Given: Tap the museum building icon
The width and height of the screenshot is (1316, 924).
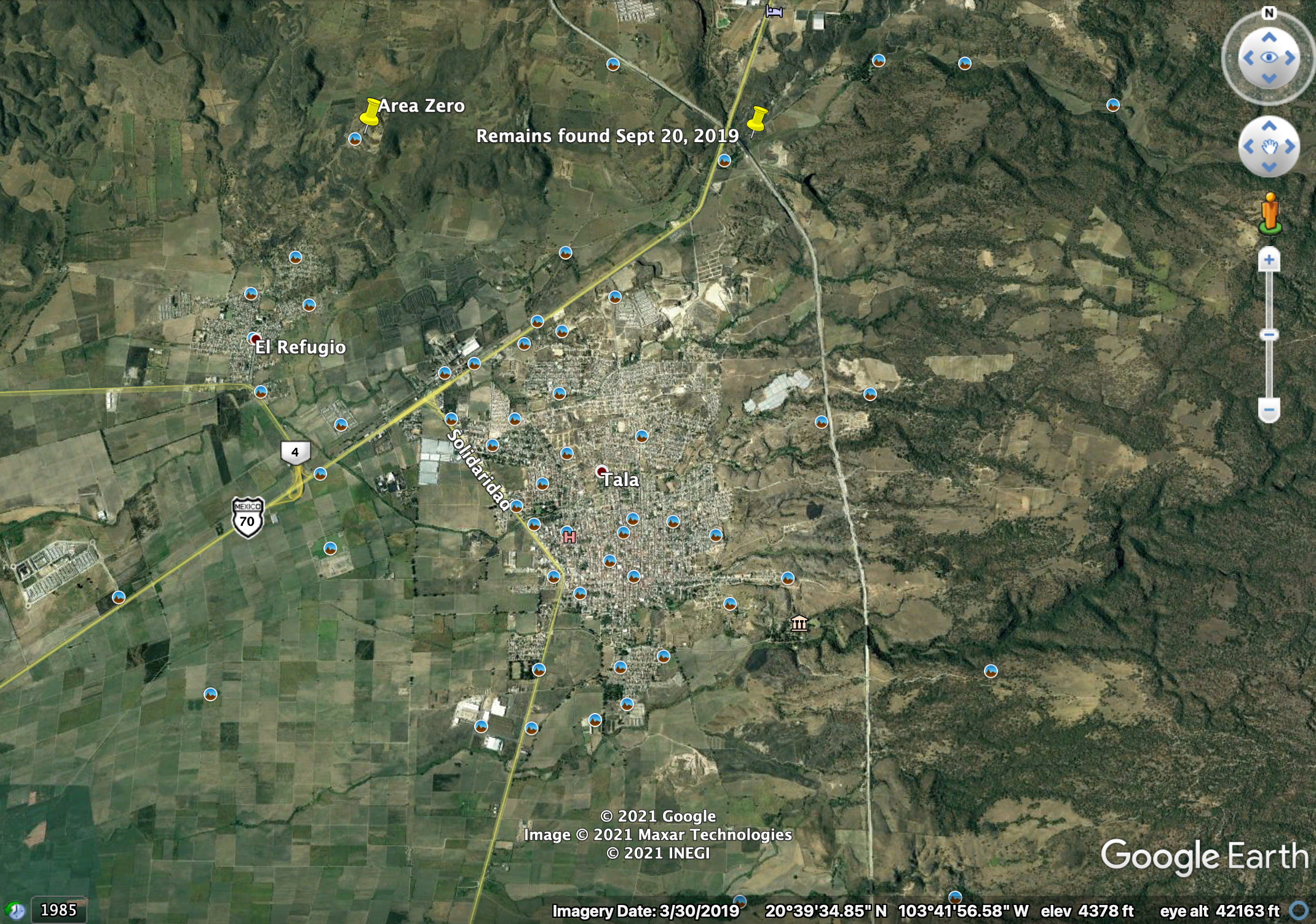Looking at the screenshot, I should [x=799, y=623].
